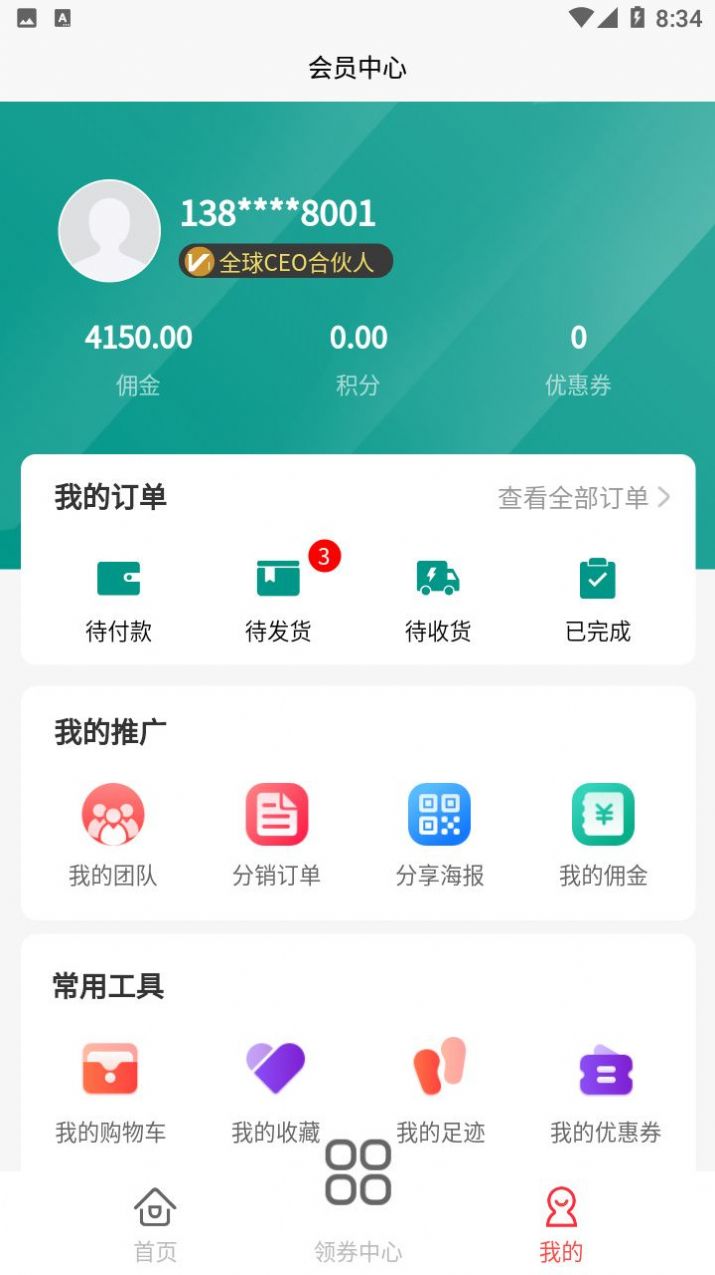Select the 我的 tab
The width and height of the screenshot is (715, 1275).
pyautogui.click(x=561, y=1224)
